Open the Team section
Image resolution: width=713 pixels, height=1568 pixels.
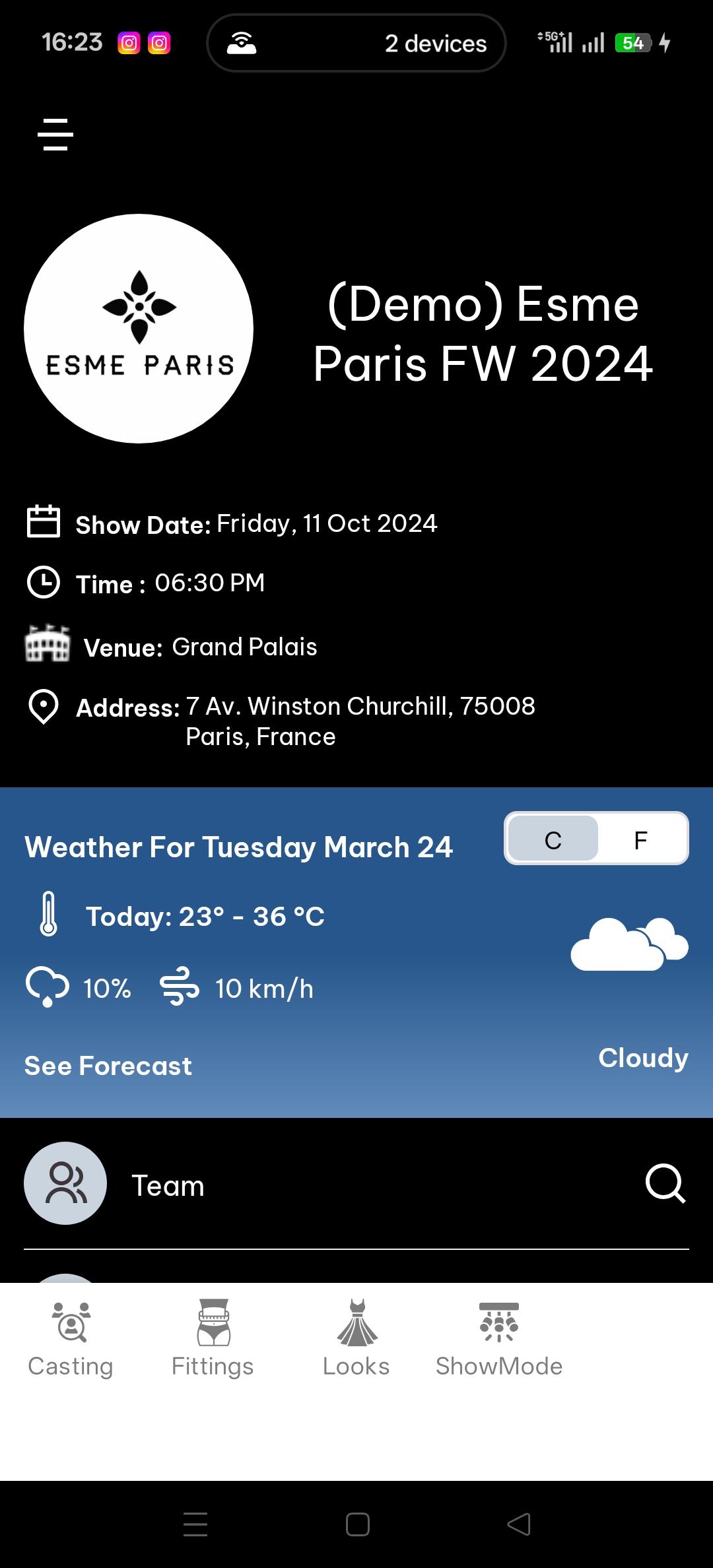[168, 1186]
